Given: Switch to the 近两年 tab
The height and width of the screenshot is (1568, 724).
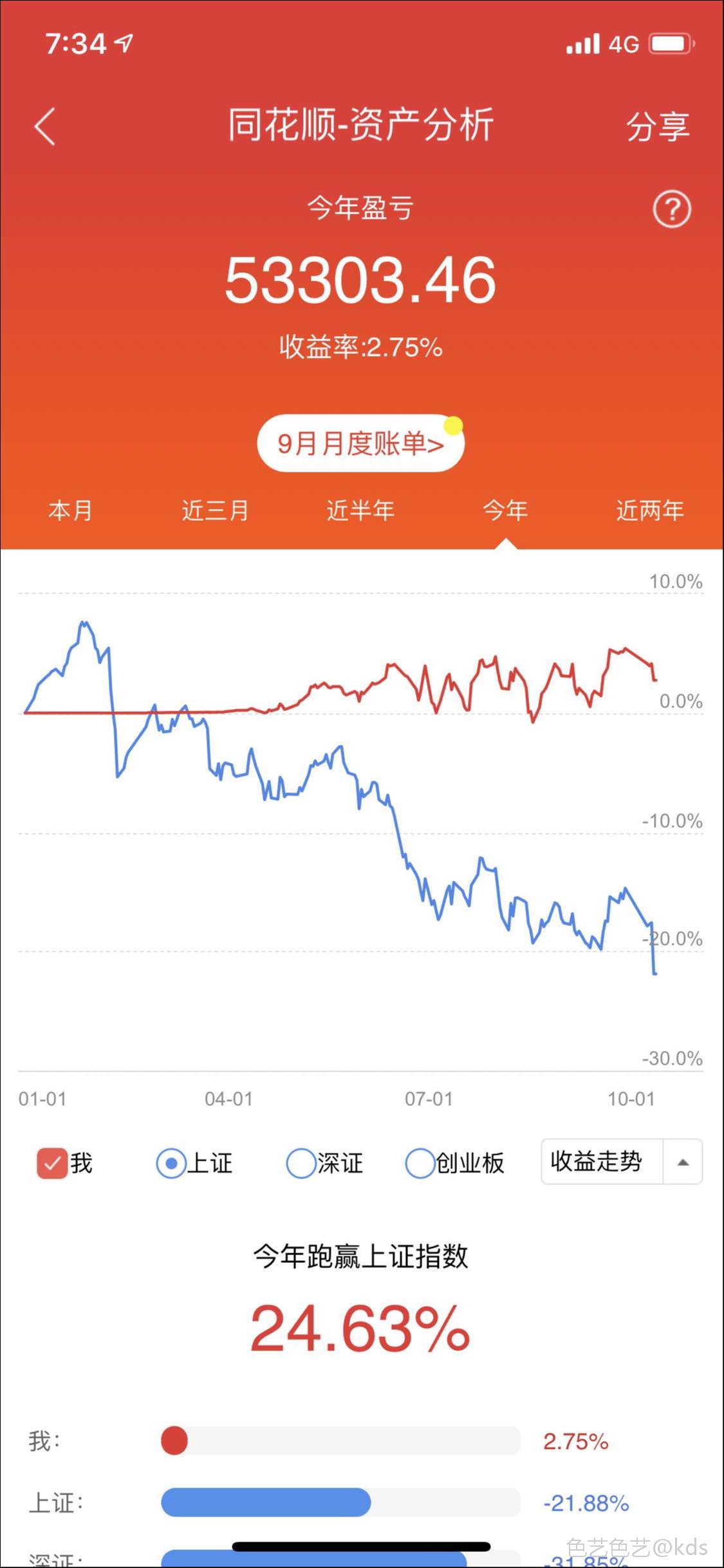Looking at the screenshot, I should (x=651, y=510).
